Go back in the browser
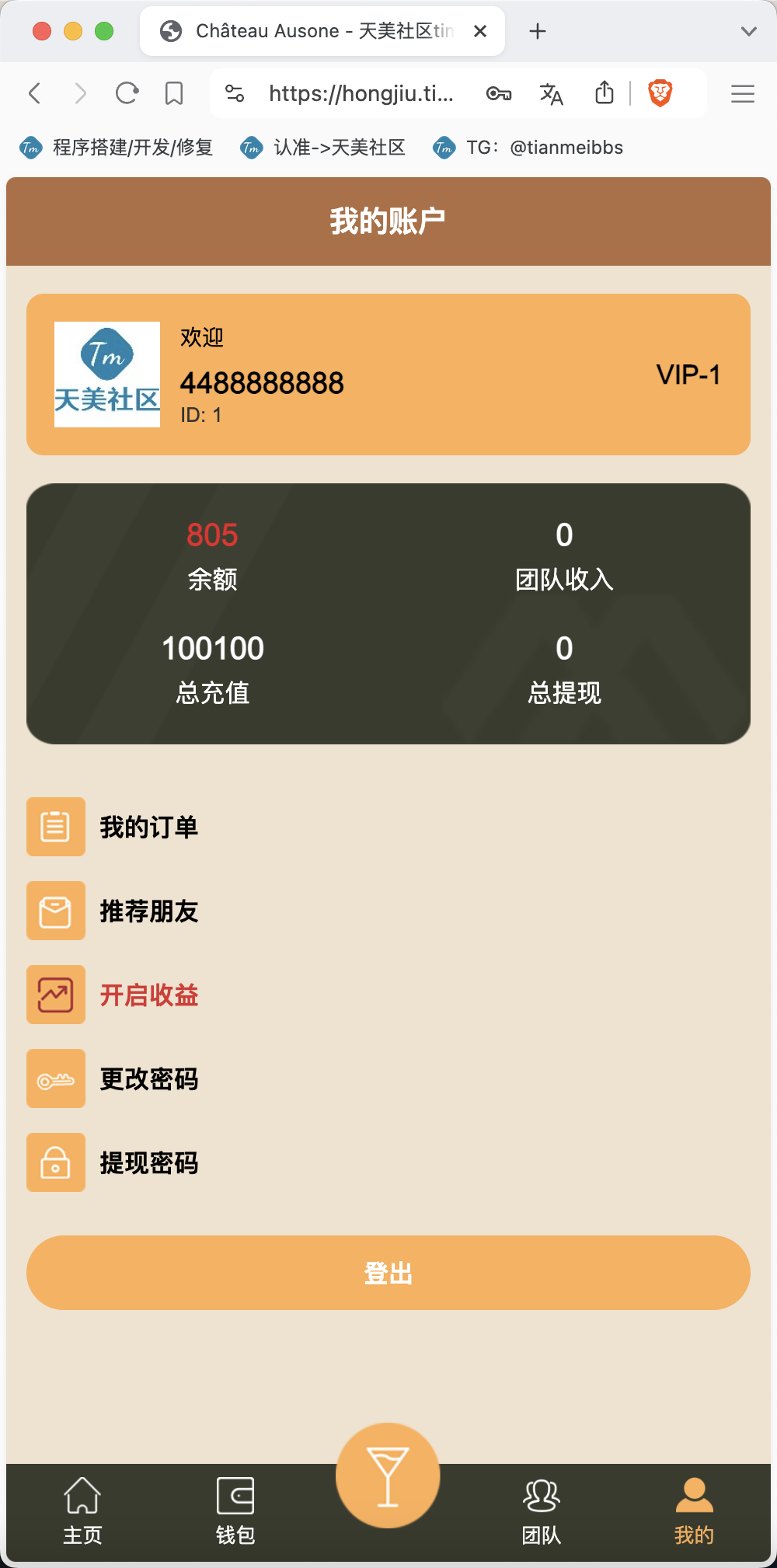777x1568 pixels. point(34,94)
